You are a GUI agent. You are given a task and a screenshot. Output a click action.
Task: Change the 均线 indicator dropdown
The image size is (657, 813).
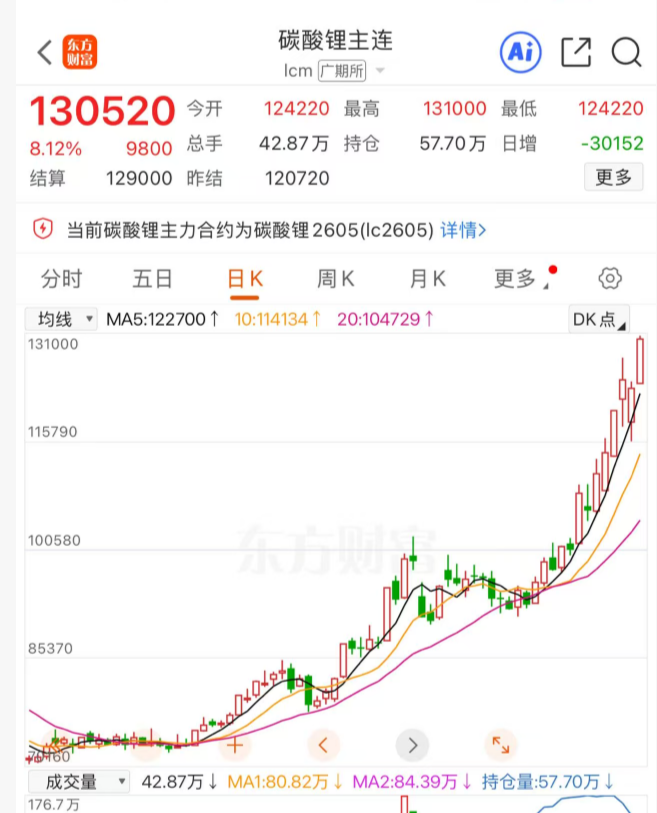pyautogui.click(x=62, y=319)
